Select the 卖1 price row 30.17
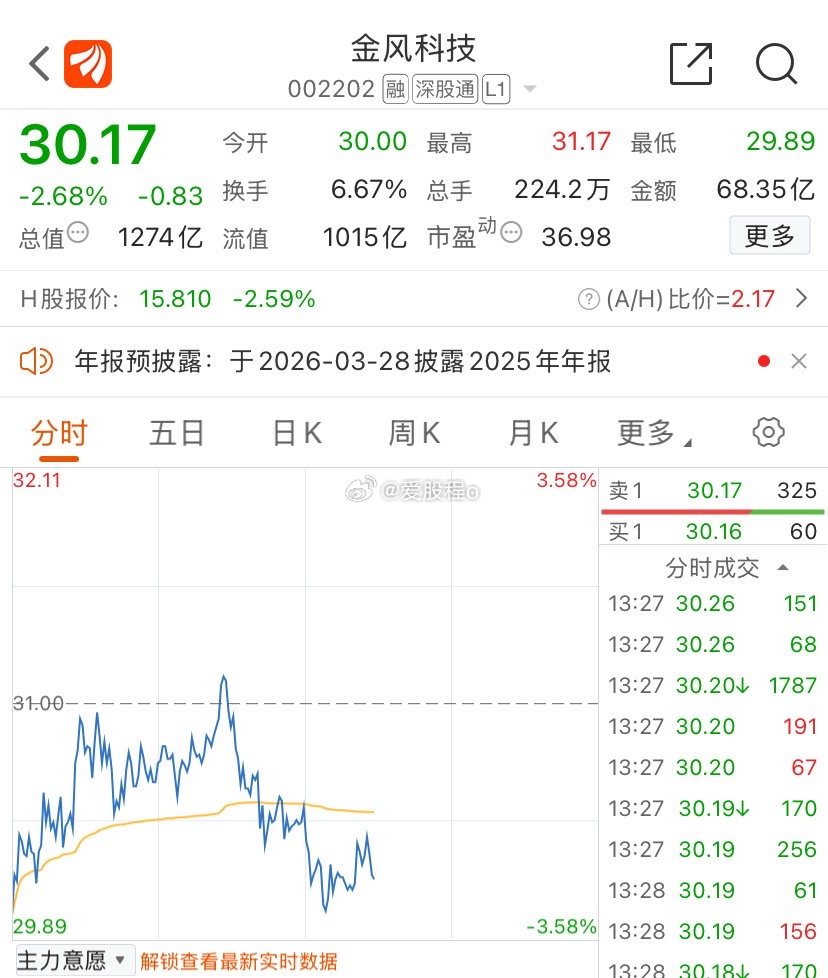 (x=710, y=492)
